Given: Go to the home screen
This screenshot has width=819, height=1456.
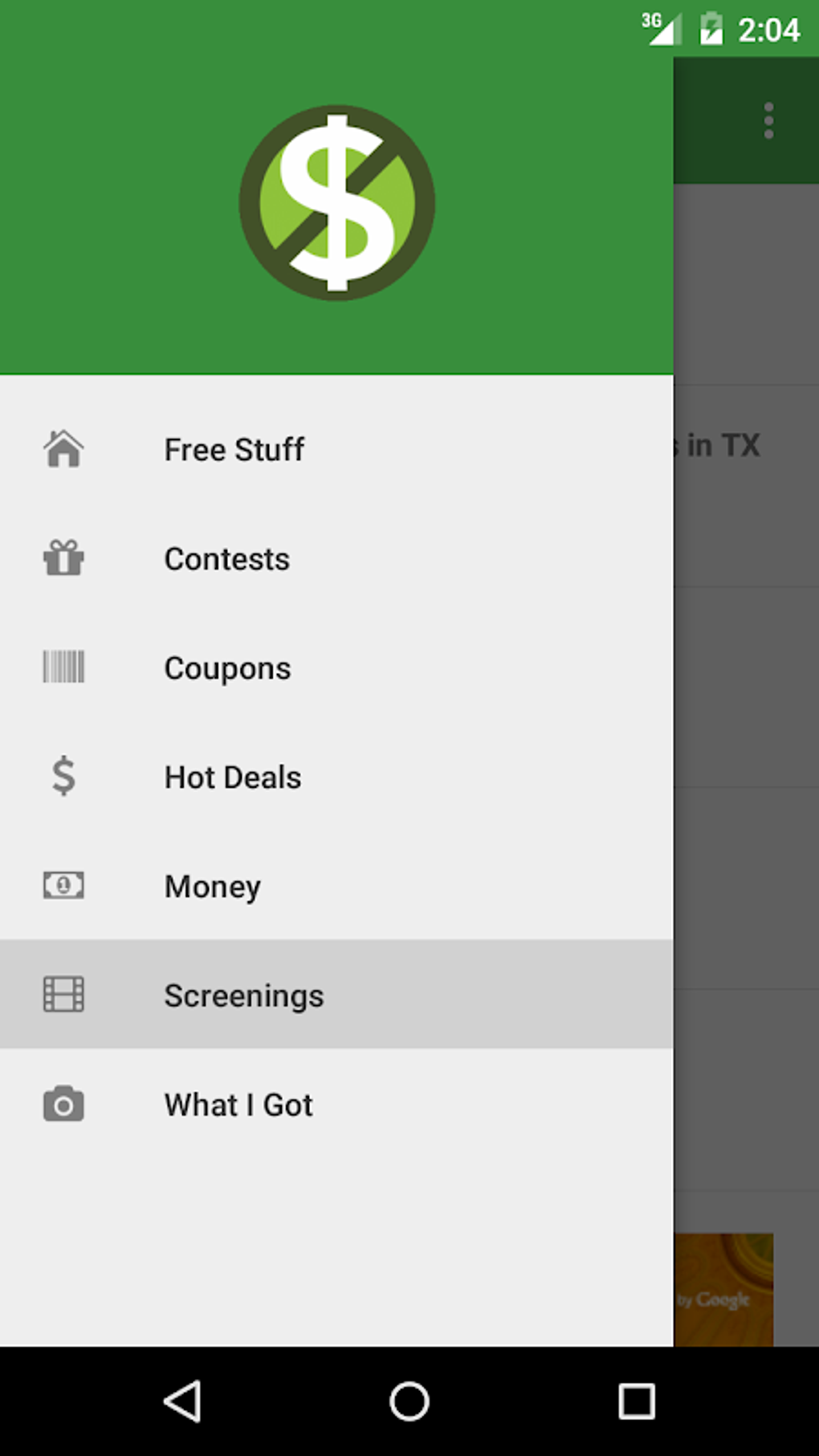Looking at the screenshot, I should click(409, 1401).
